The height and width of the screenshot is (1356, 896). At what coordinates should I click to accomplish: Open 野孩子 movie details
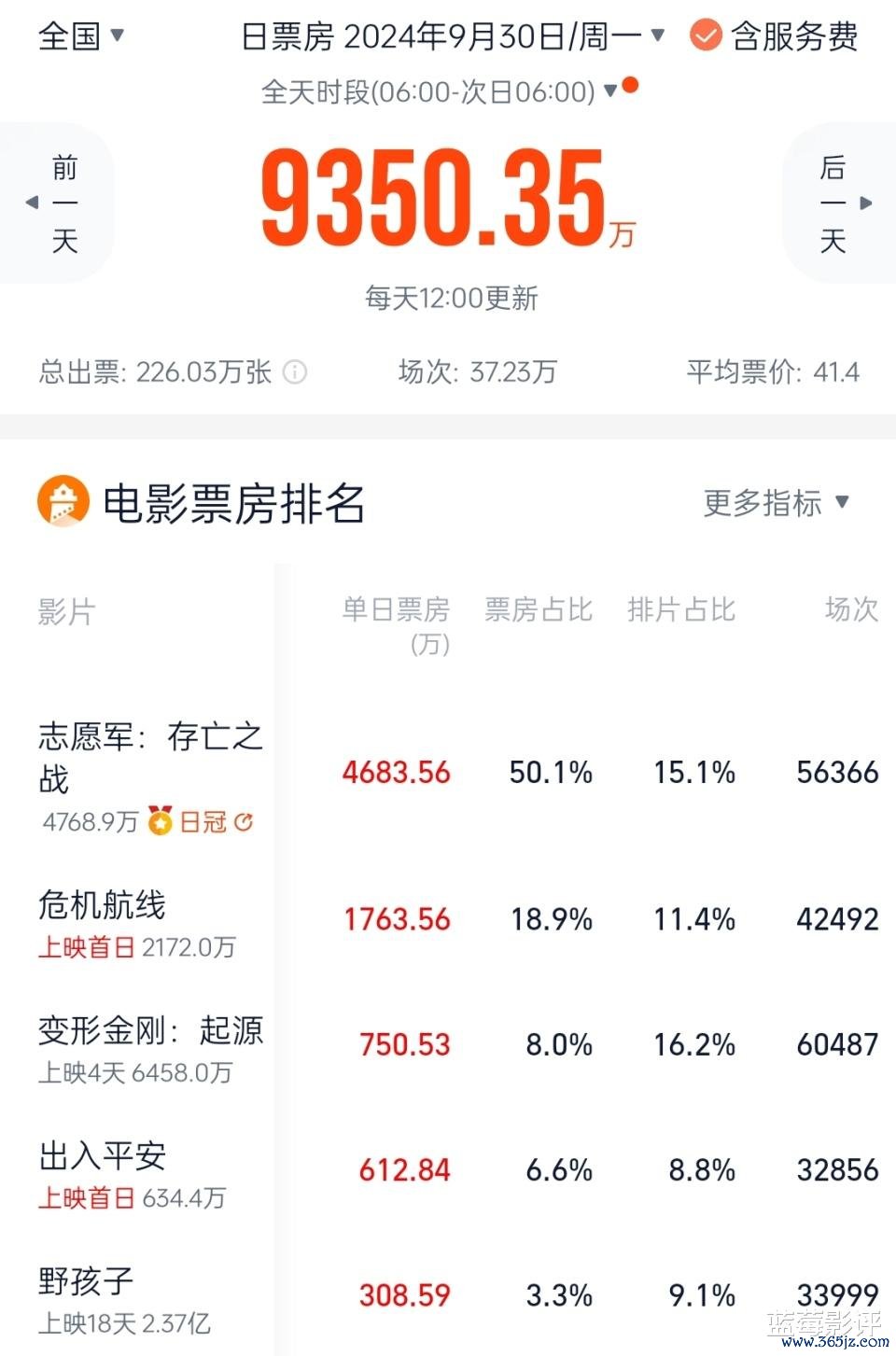(86, 1282)
